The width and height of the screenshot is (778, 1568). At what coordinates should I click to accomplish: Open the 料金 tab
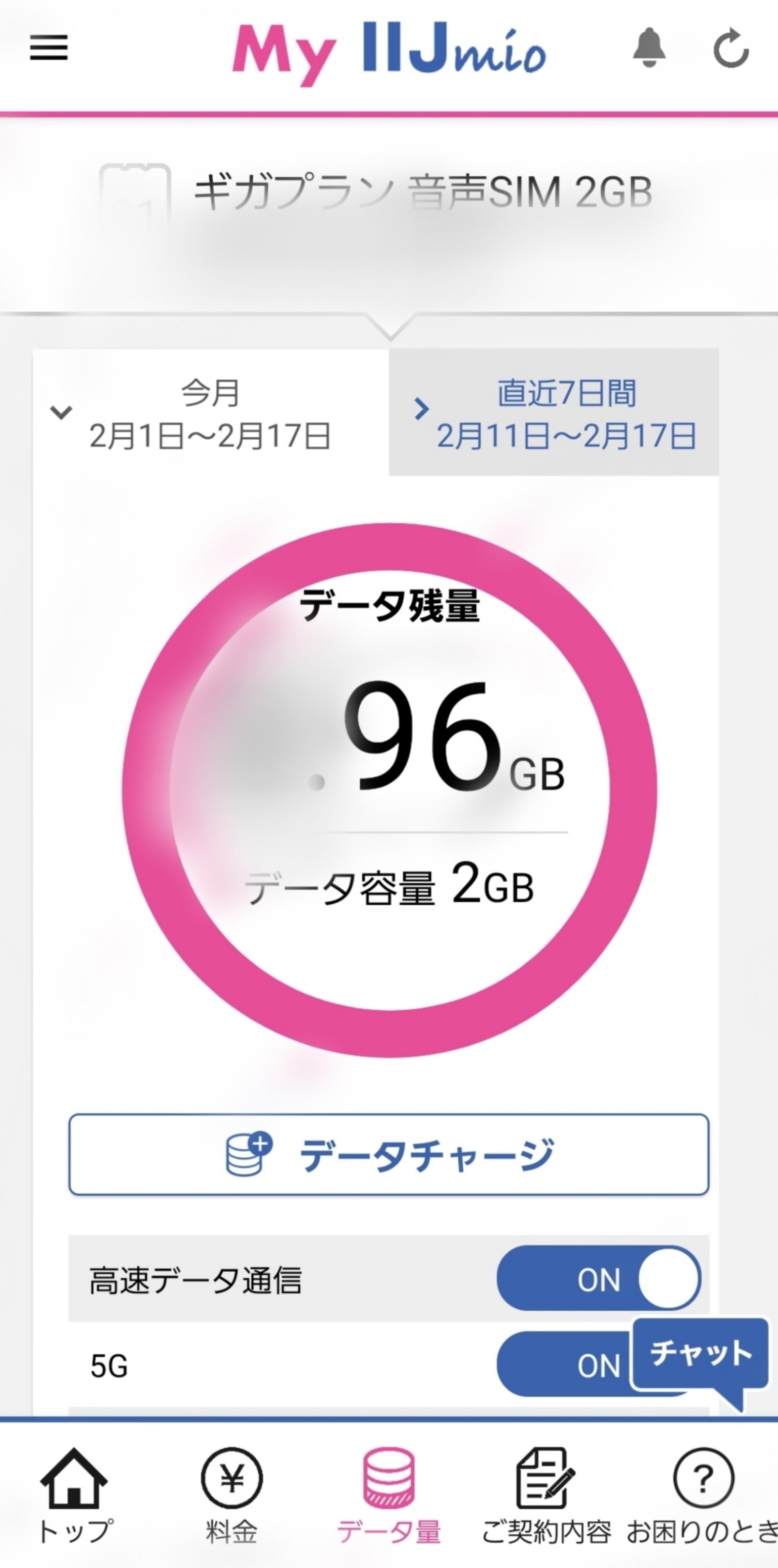pyautogui.click(x=231, y=1498)
